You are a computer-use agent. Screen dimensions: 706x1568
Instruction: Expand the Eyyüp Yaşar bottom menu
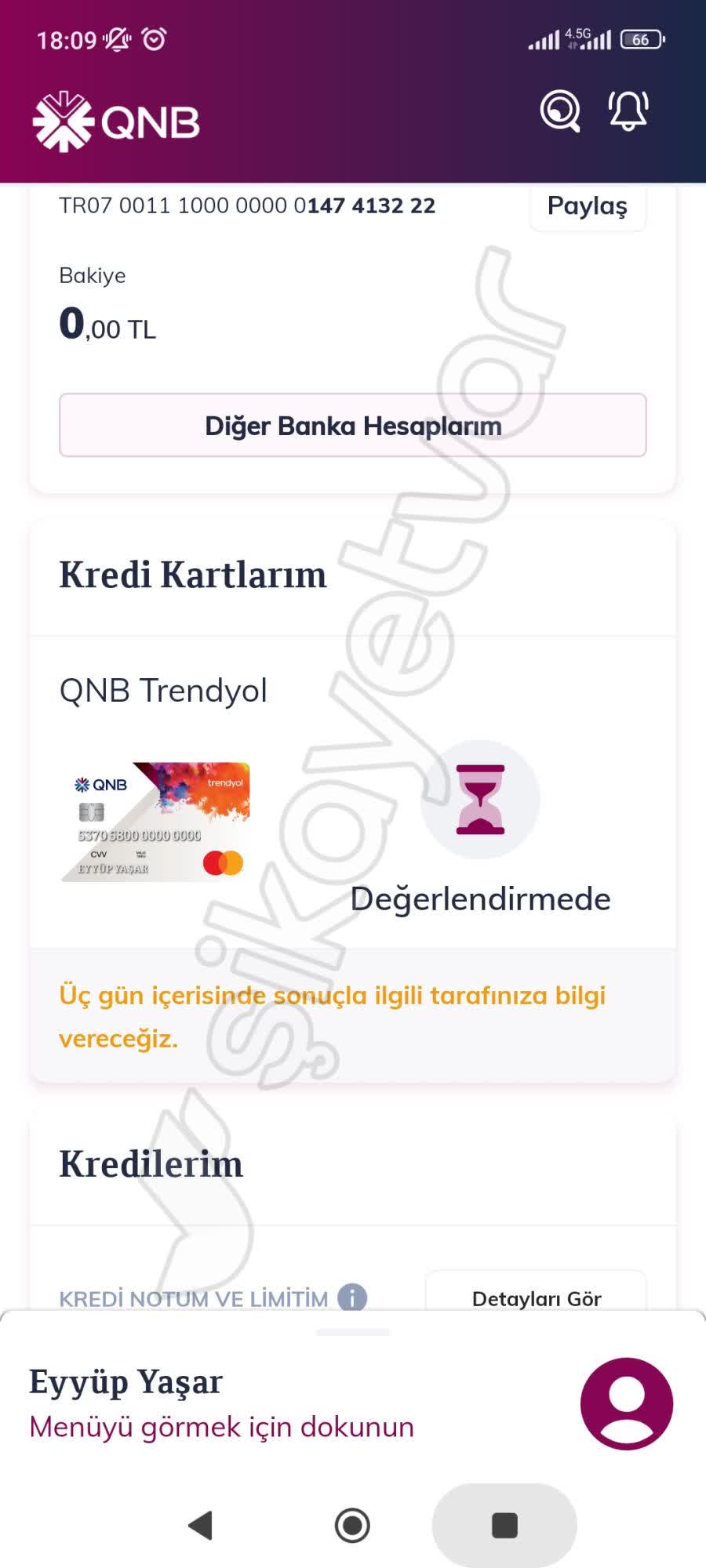pos(220,1427)
